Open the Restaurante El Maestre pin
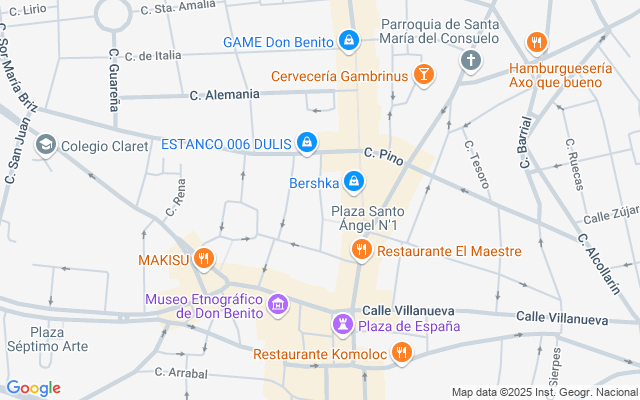The image size is (640, 400). (362, 250)
